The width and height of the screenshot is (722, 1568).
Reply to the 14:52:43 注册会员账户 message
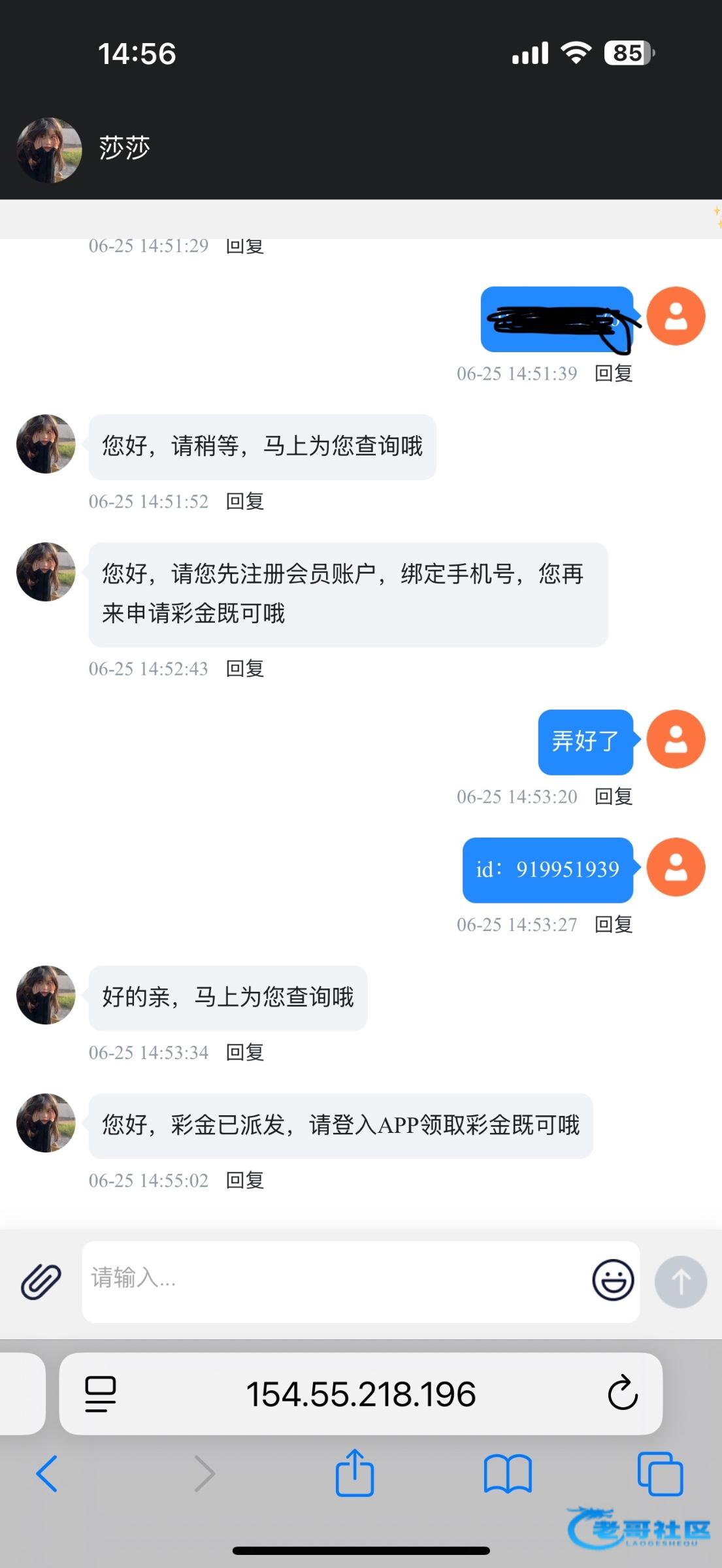tap(245, 668)
